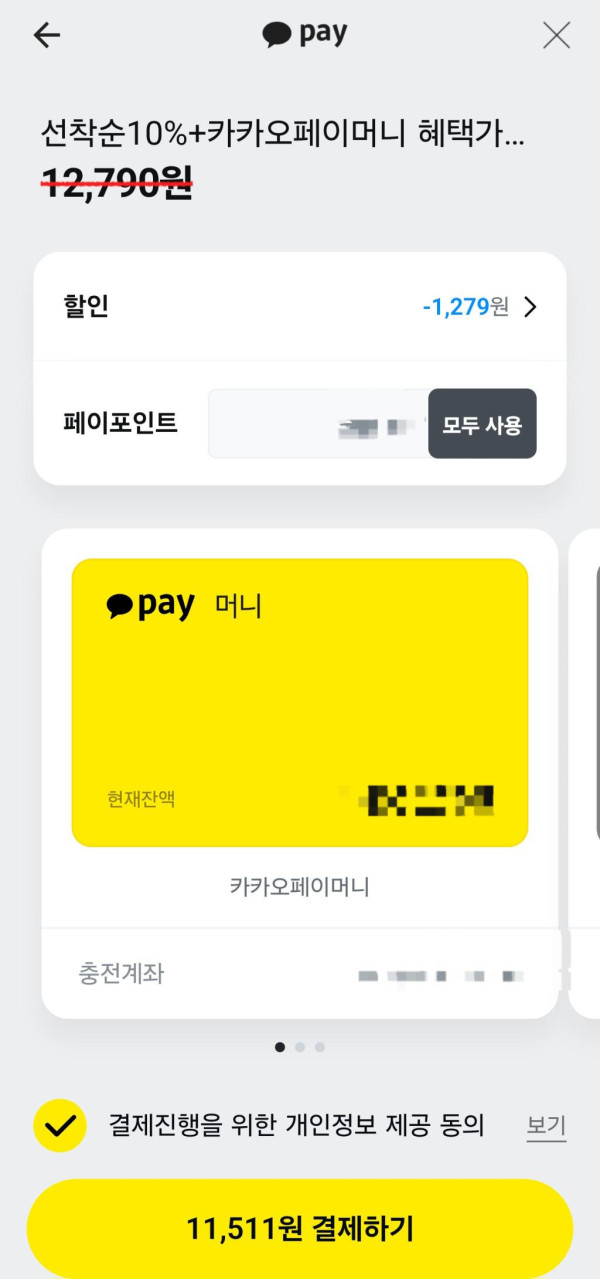The image size is (600, 1279).
Task: Tap the 보기 link for consent details
Action: (x=546, y=1126)
